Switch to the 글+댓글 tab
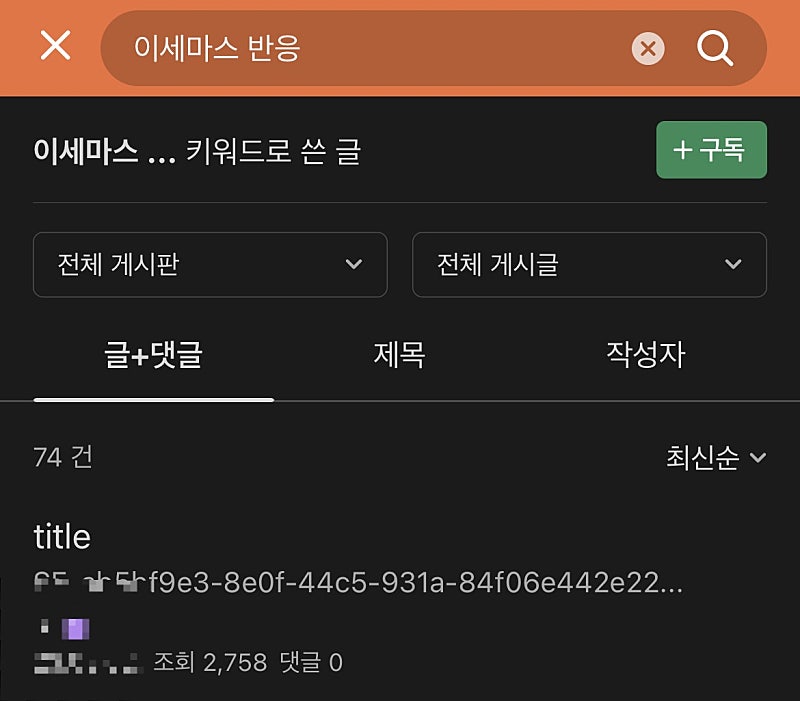Image resolution: width=800 pixels, height=701 pixels. click(153, 355)
